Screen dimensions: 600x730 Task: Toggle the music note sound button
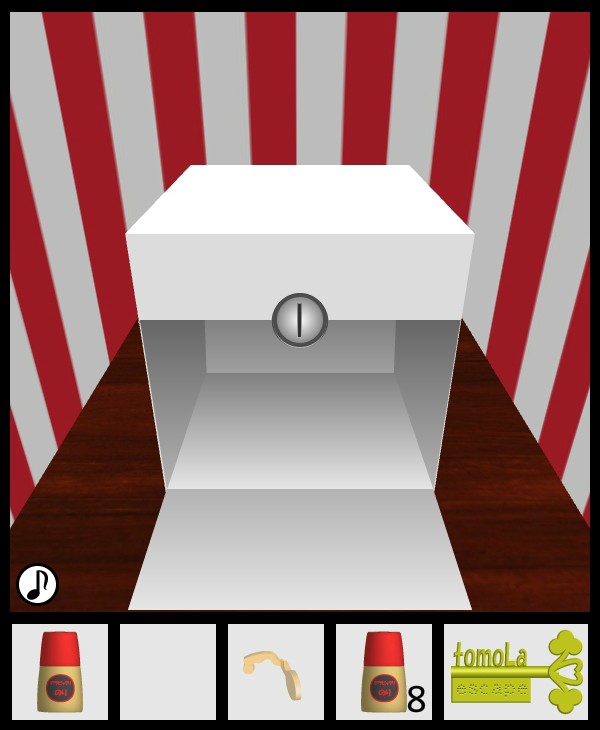pyautogui.click(x=38, y=584)
